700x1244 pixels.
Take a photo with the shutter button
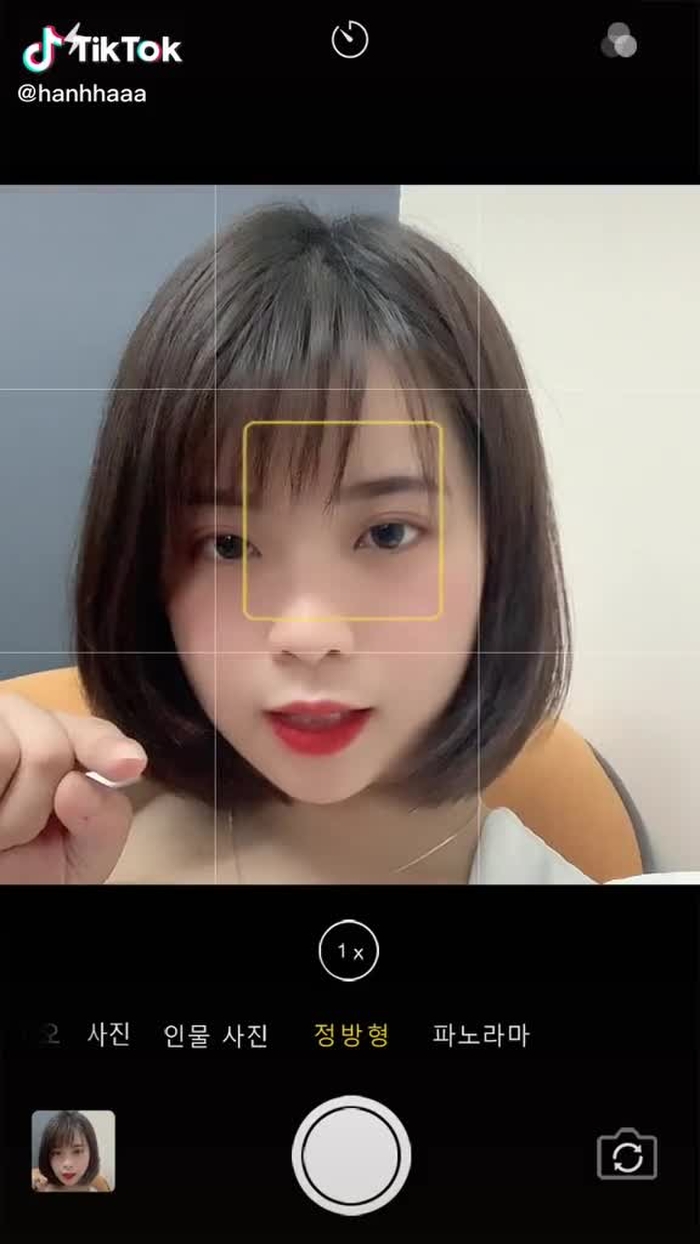click(x=351, y=1155)
